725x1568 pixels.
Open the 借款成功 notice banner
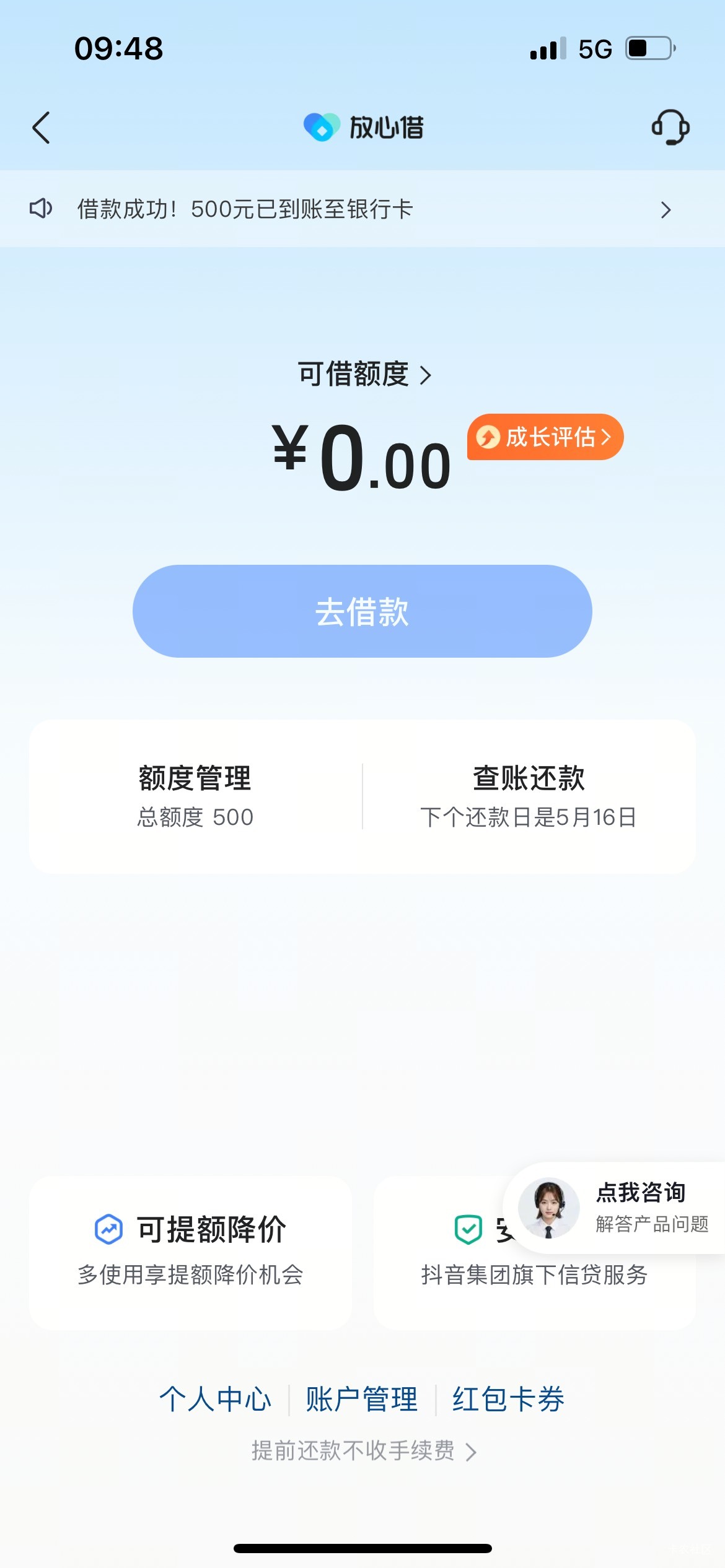[362, 209]
